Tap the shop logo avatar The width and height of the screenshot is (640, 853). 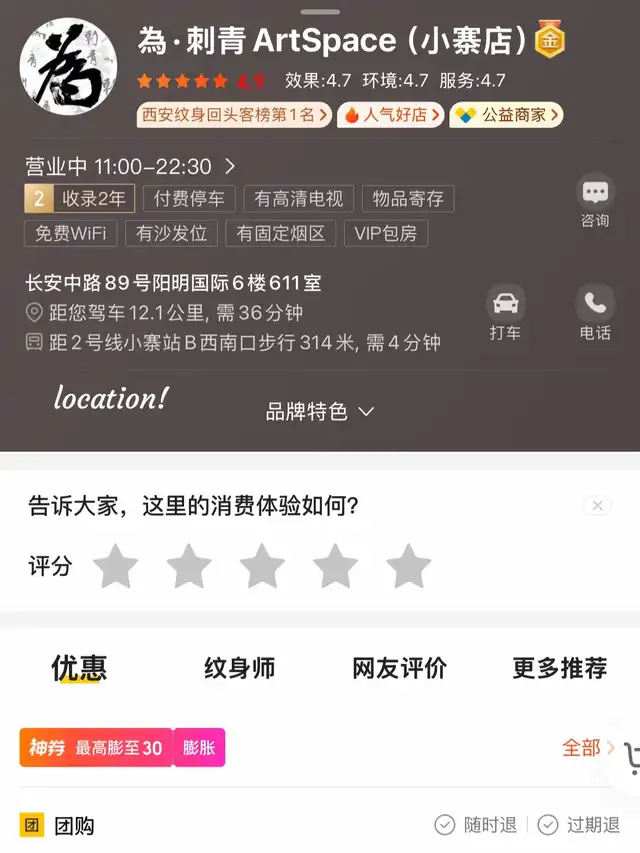point(68,67)
